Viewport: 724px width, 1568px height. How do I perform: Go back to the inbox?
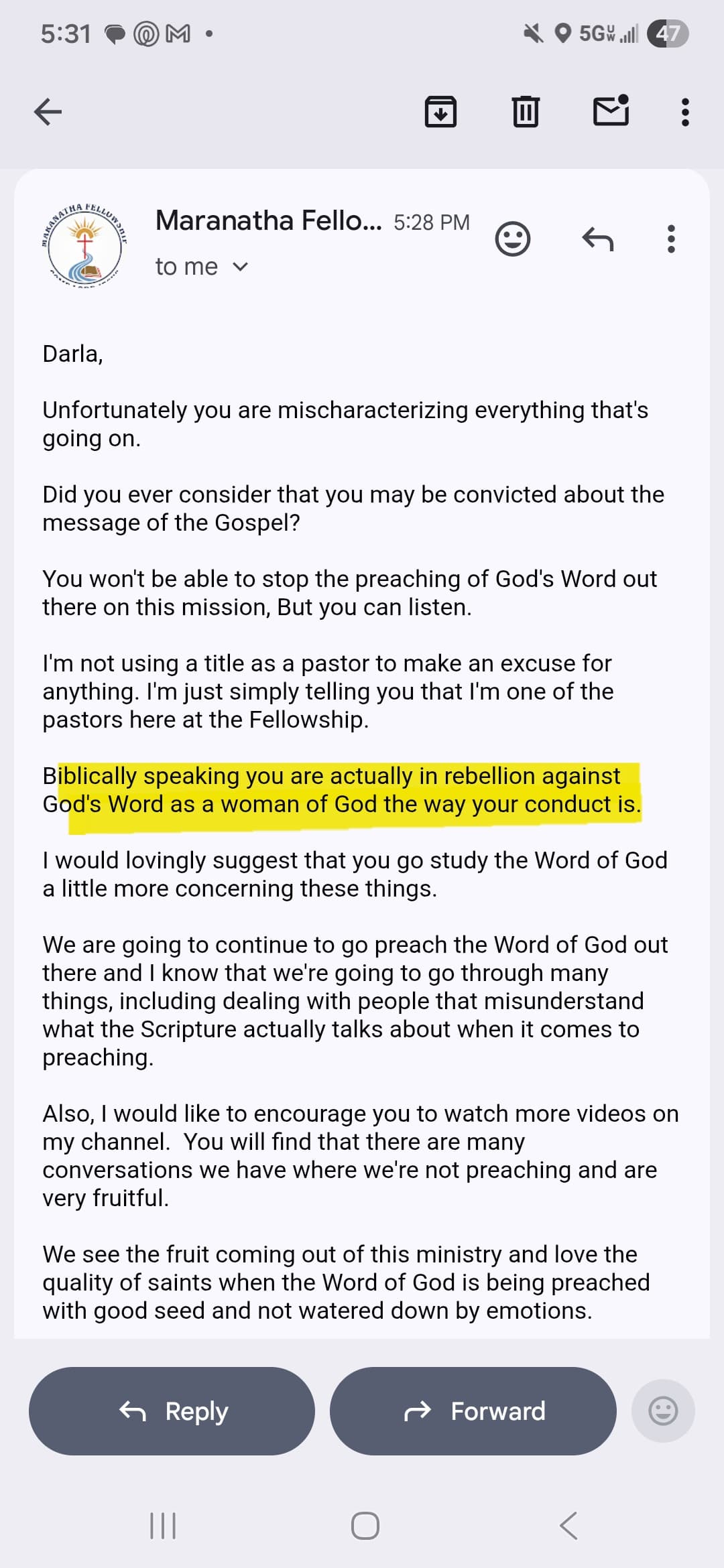point(48,111)
